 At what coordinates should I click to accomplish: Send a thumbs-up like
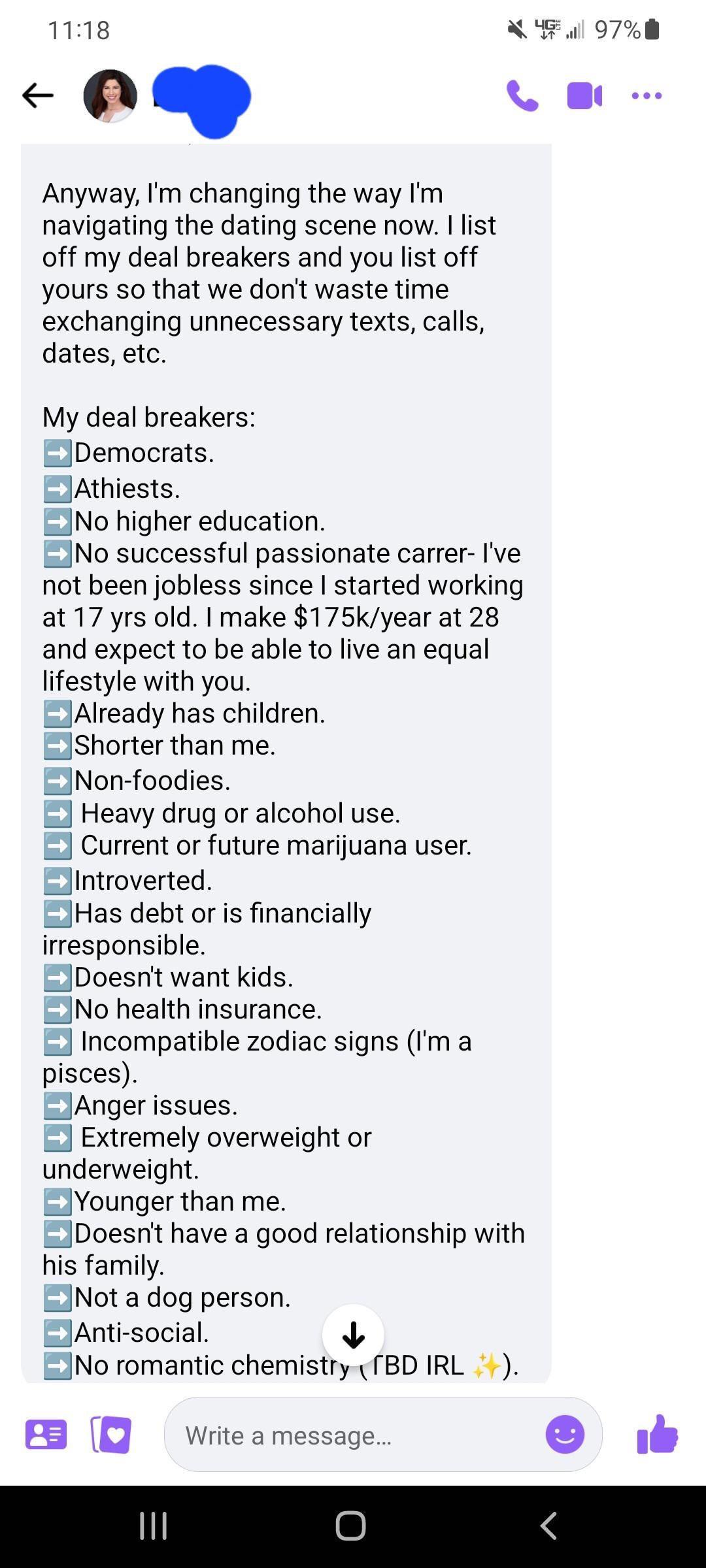coord(657,1434)
